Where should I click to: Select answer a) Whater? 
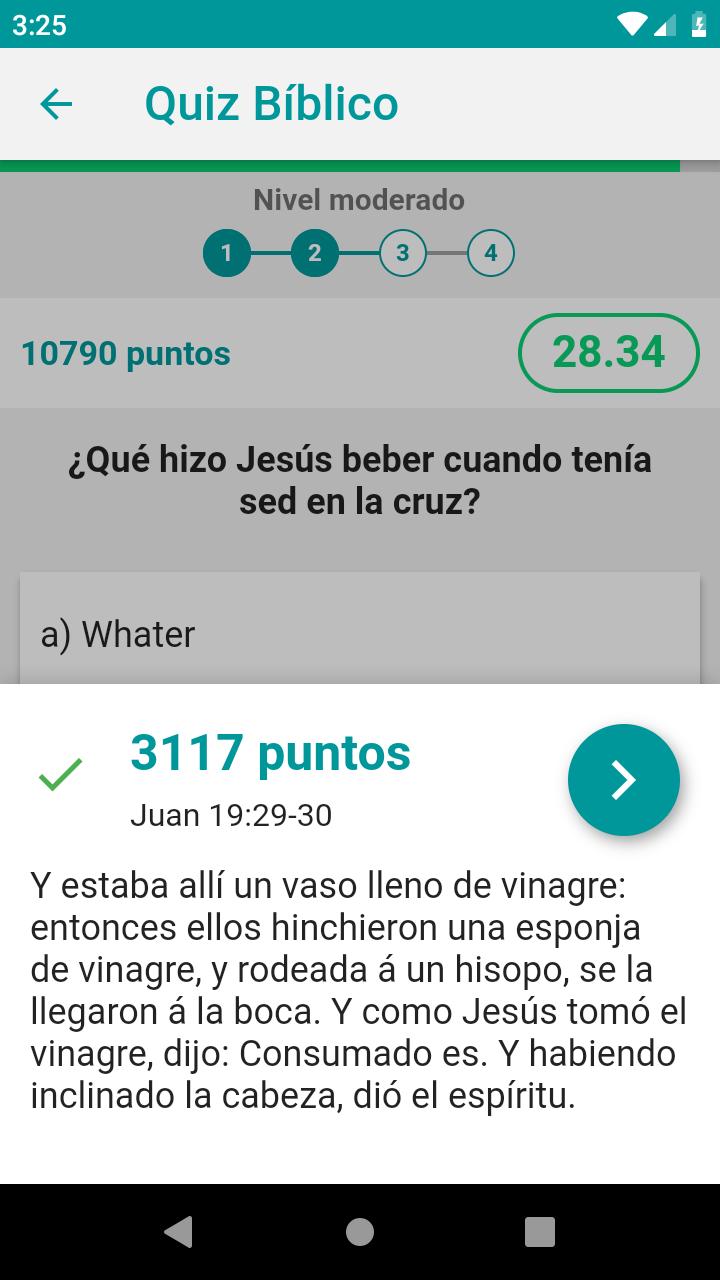pos(360,629)
